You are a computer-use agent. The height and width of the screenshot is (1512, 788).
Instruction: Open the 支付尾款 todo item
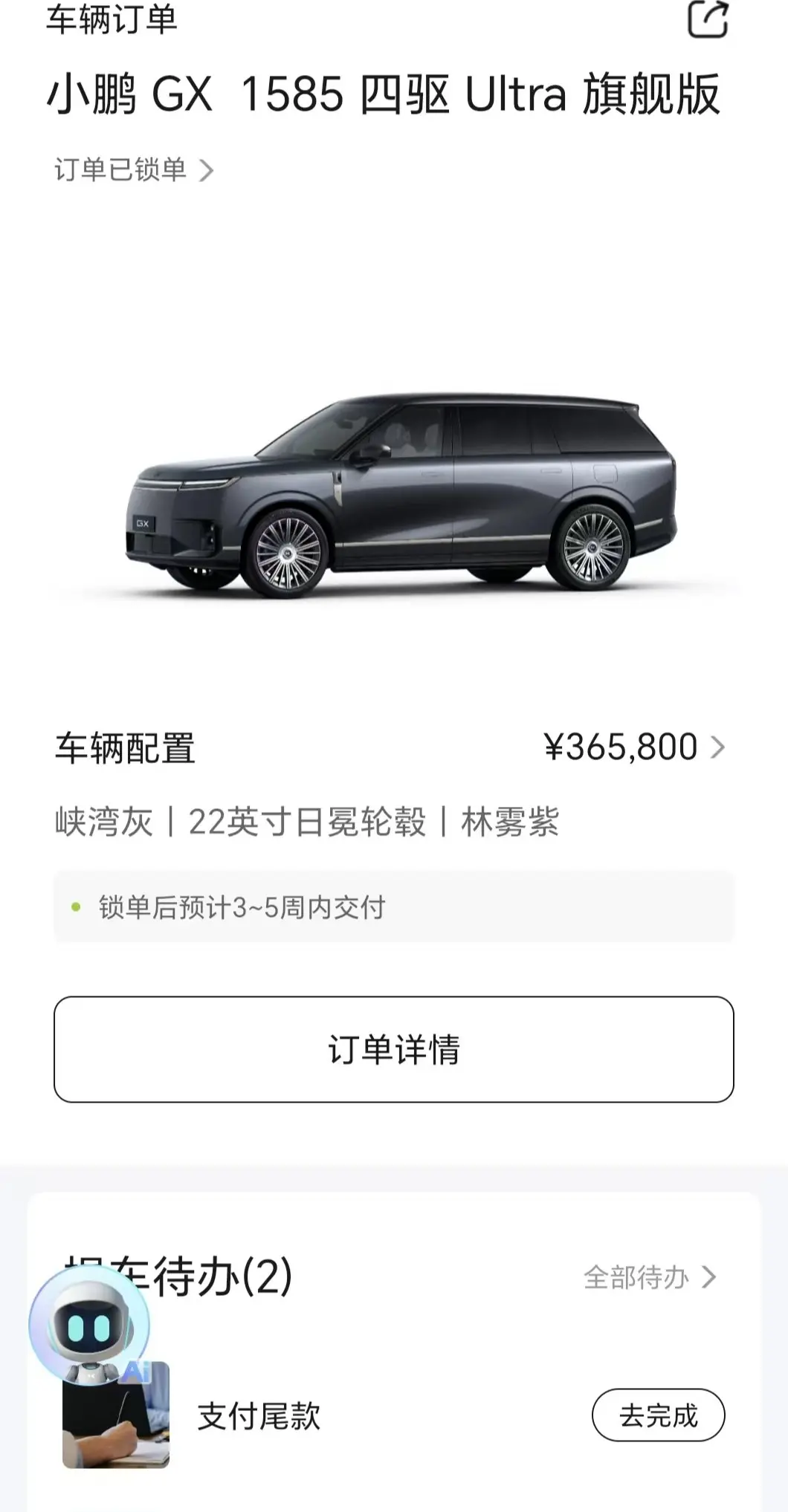click(259, 1415)
